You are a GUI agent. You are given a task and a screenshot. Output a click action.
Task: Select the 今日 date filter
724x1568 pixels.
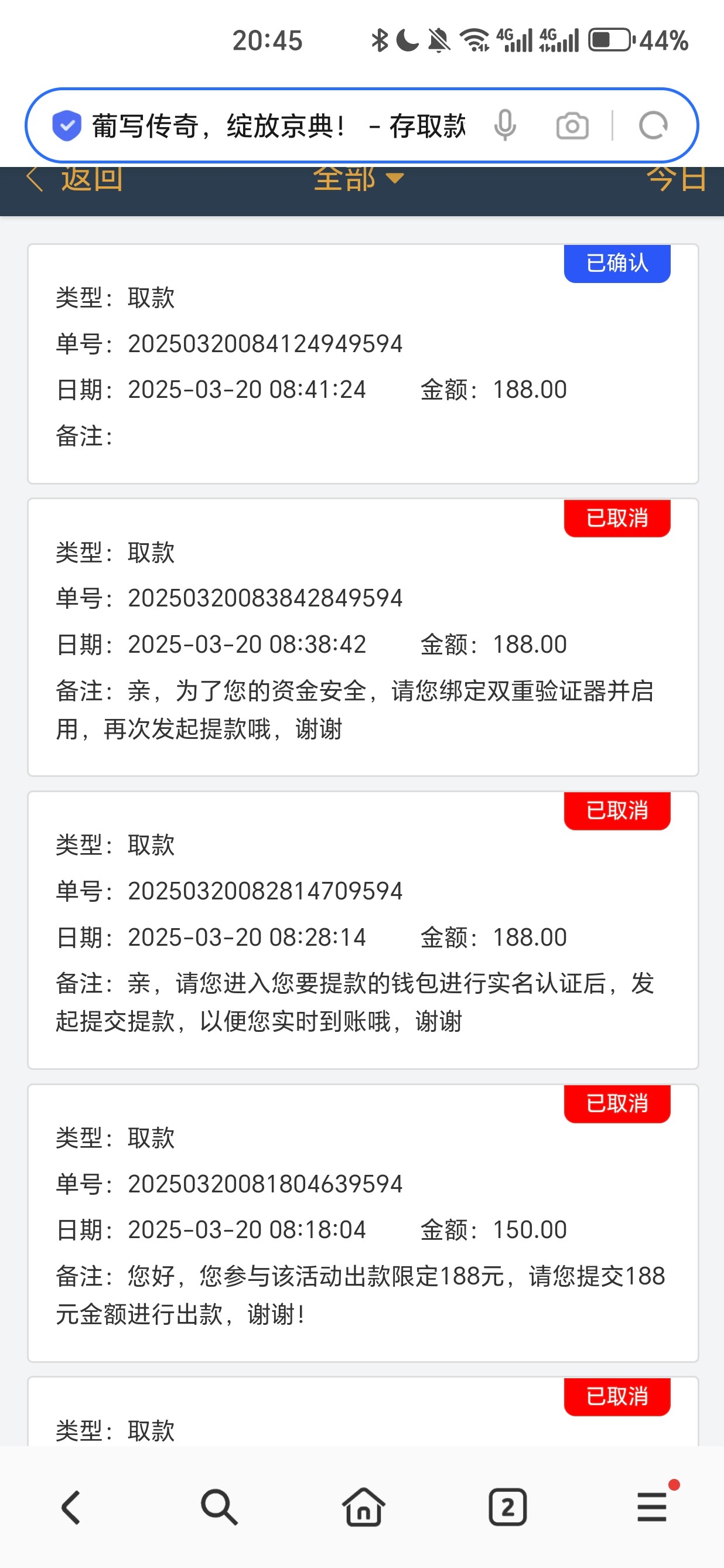(675, 180)
